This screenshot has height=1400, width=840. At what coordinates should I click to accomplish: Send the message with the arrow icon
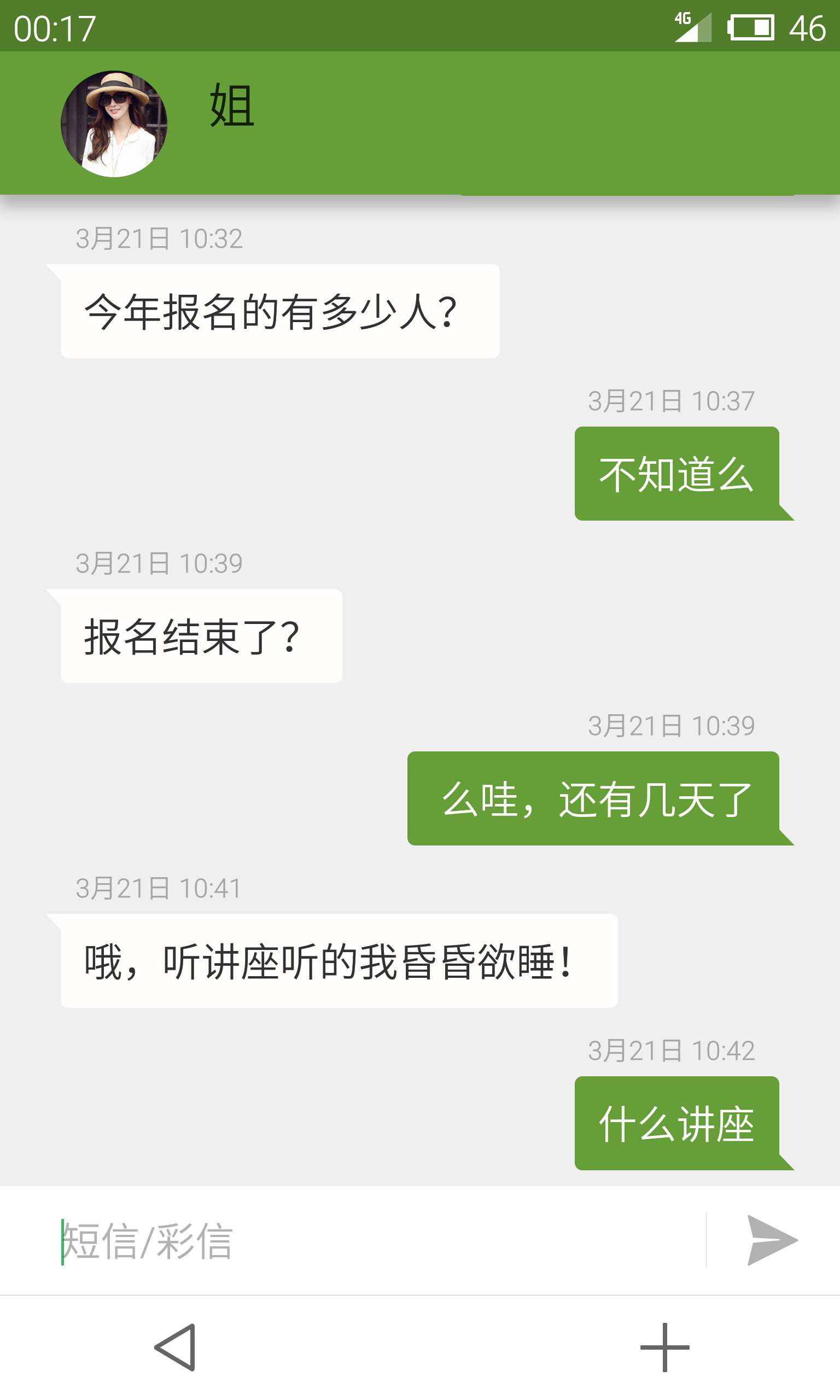772,1240
